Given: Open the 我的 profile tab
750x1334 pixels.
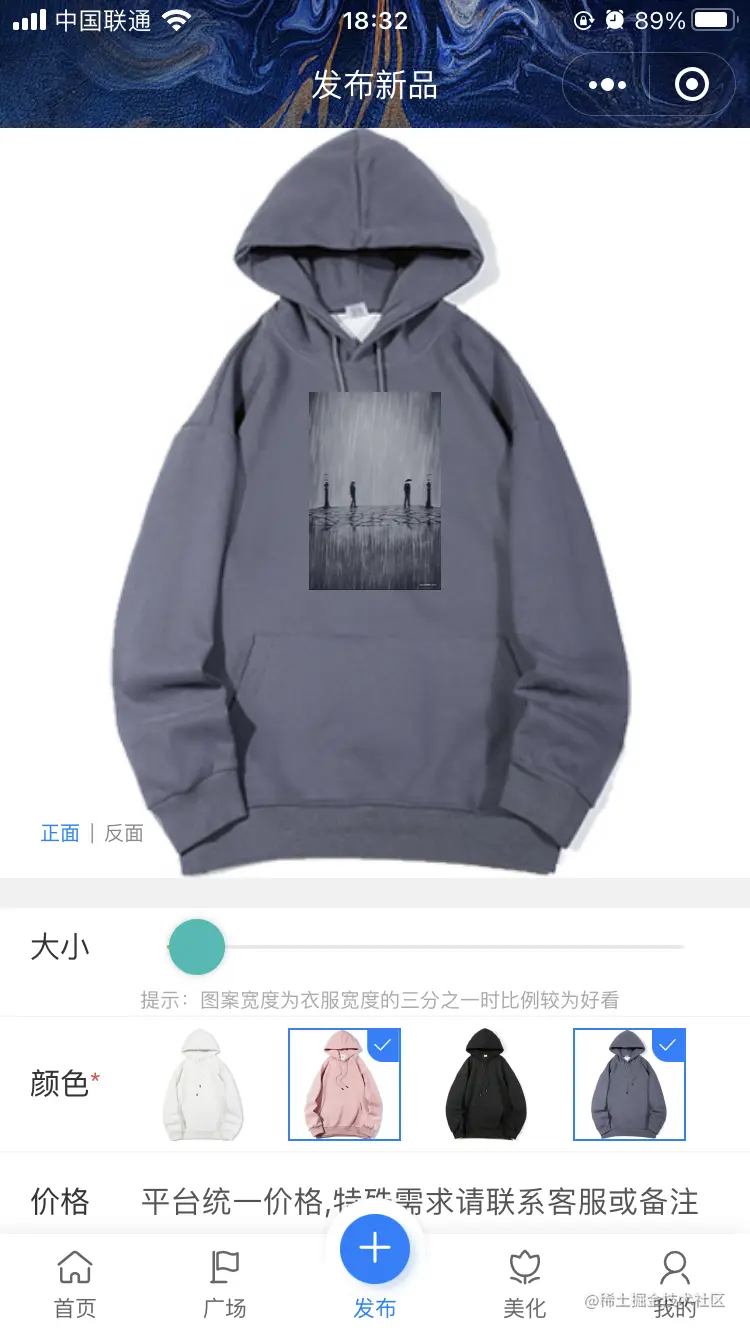Looking at the screenshot, I should pyautogui.click(x=675, y=1284).
